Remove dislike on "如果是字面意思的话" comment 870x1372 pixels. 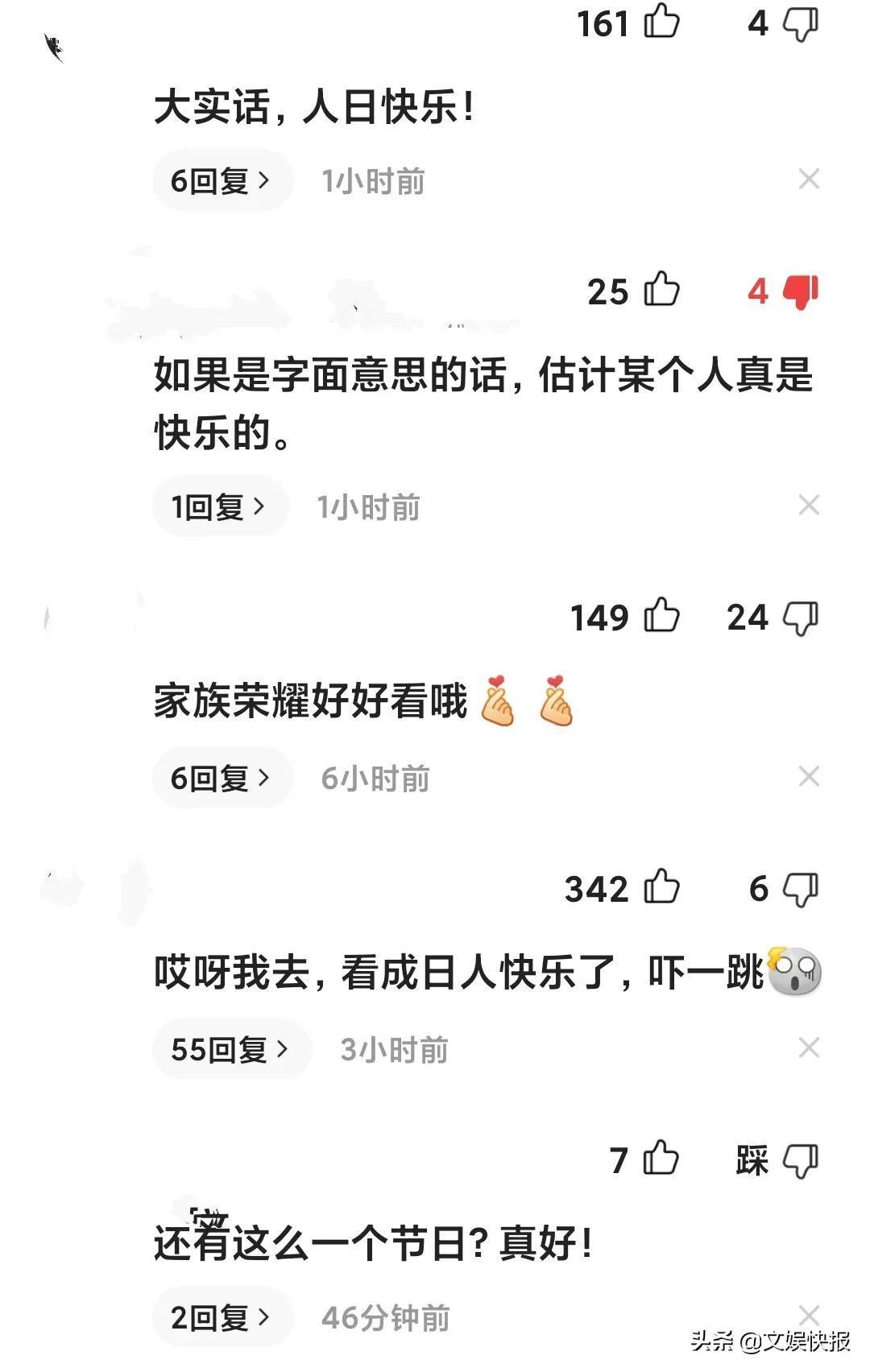(800, 291)
